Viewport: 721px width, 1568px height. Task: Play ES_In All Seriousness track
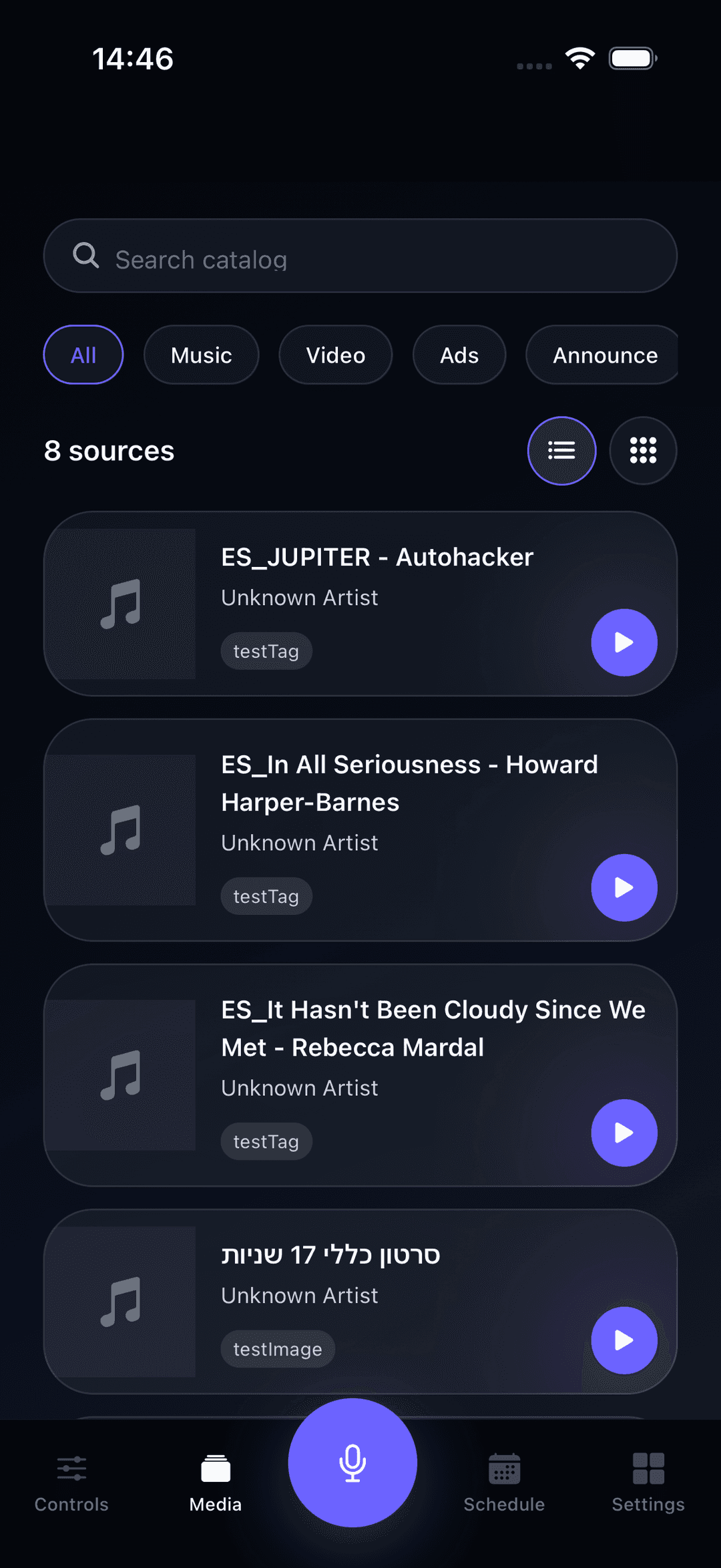click(624, 887)
